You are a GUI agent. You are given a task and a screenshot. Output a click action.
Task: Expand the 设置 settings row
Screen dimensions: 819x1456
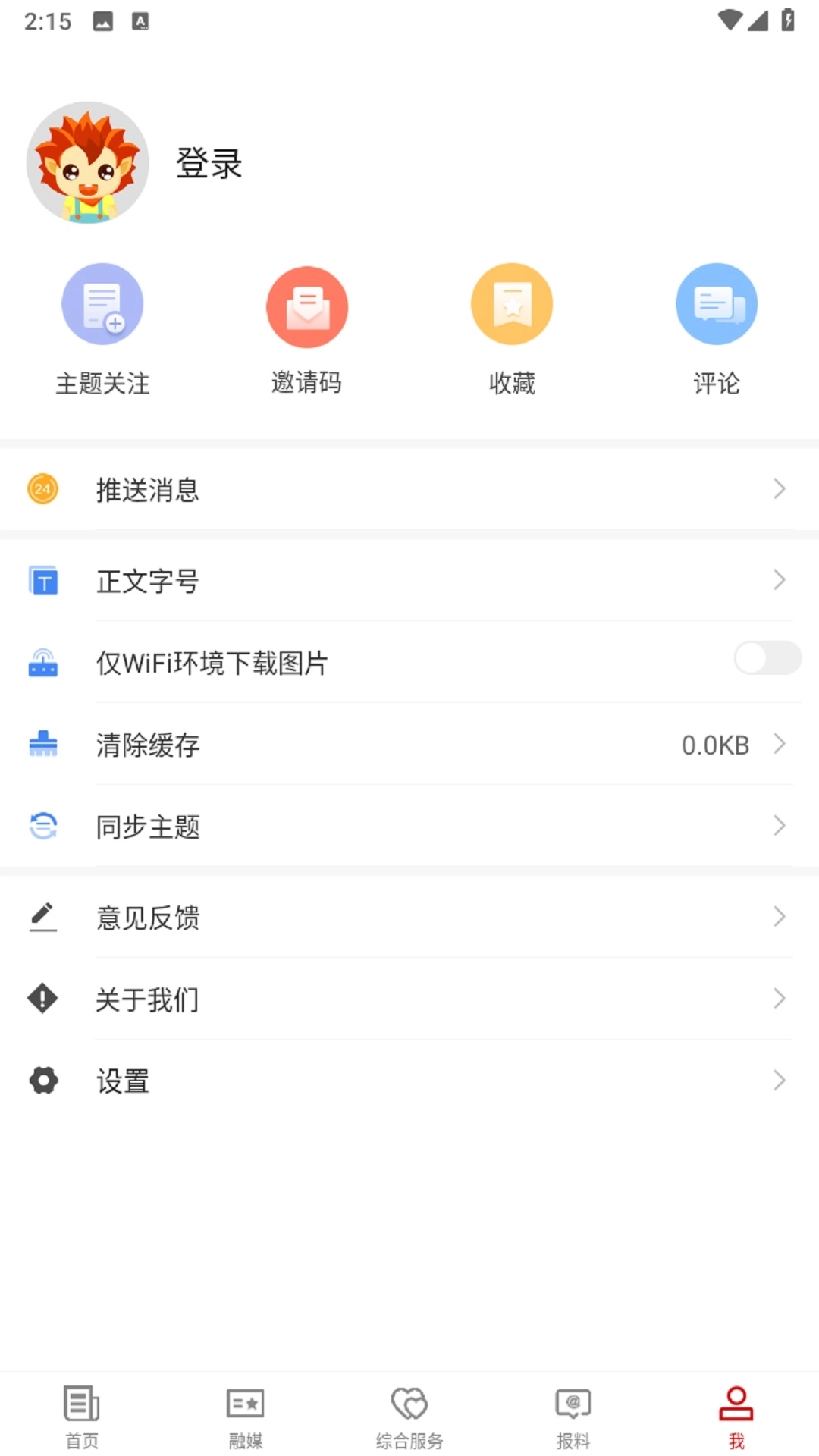(780, 1080)
